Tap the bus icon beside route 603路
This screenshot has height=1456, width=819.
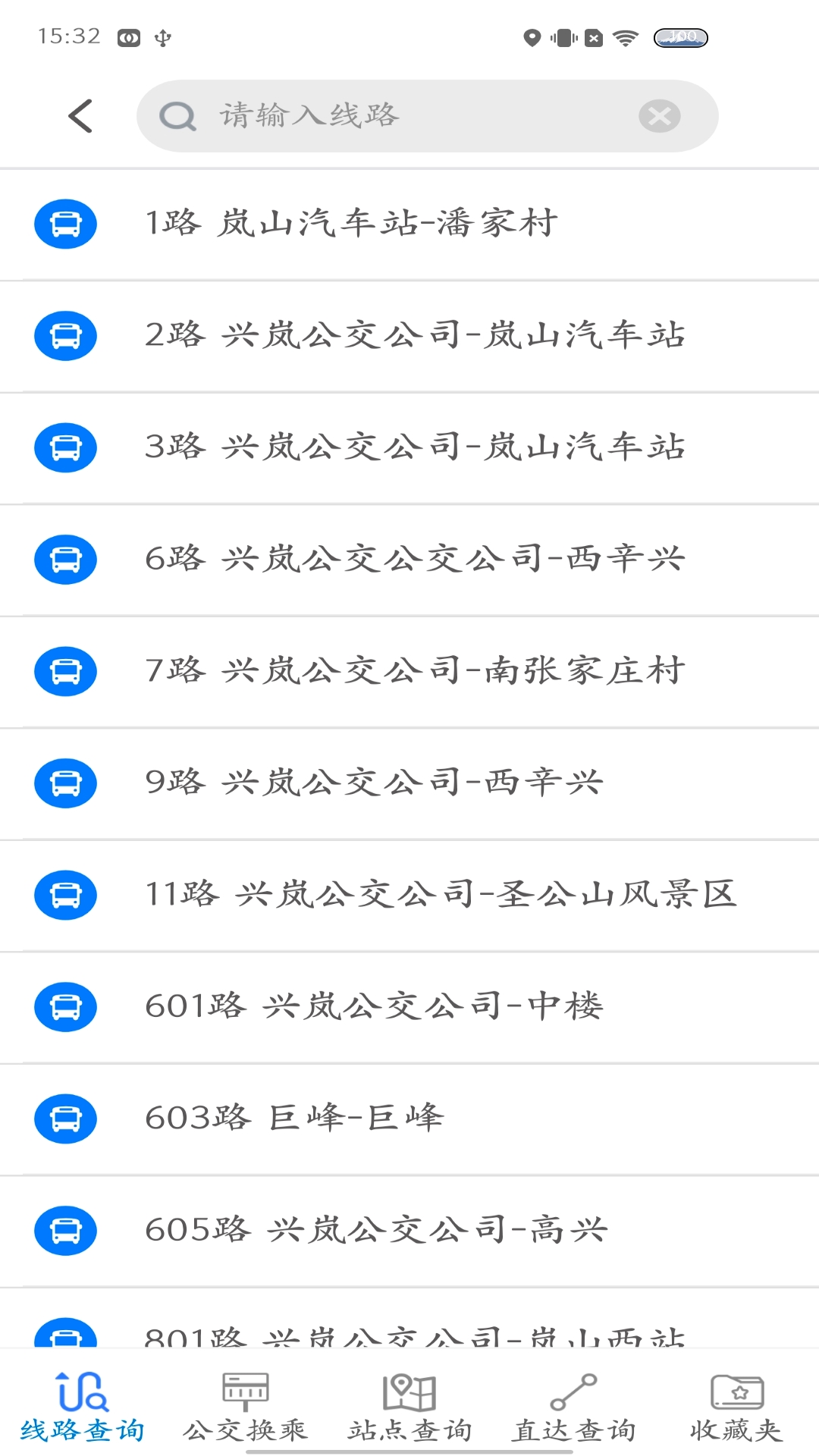[65, 1117]
